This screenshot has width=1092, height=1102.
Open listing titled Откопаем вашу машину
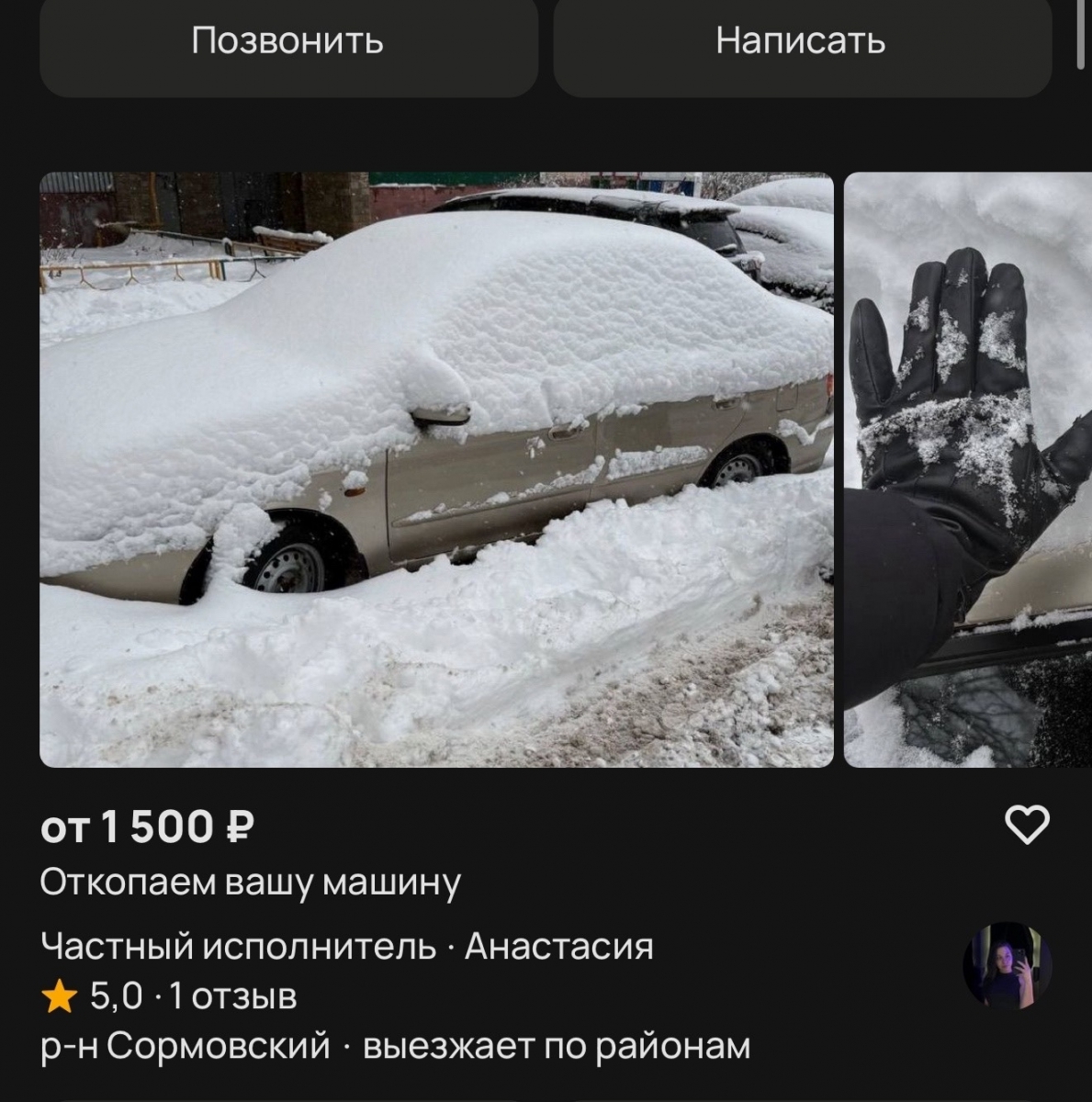pyautogui.click(x=253, y=880)
